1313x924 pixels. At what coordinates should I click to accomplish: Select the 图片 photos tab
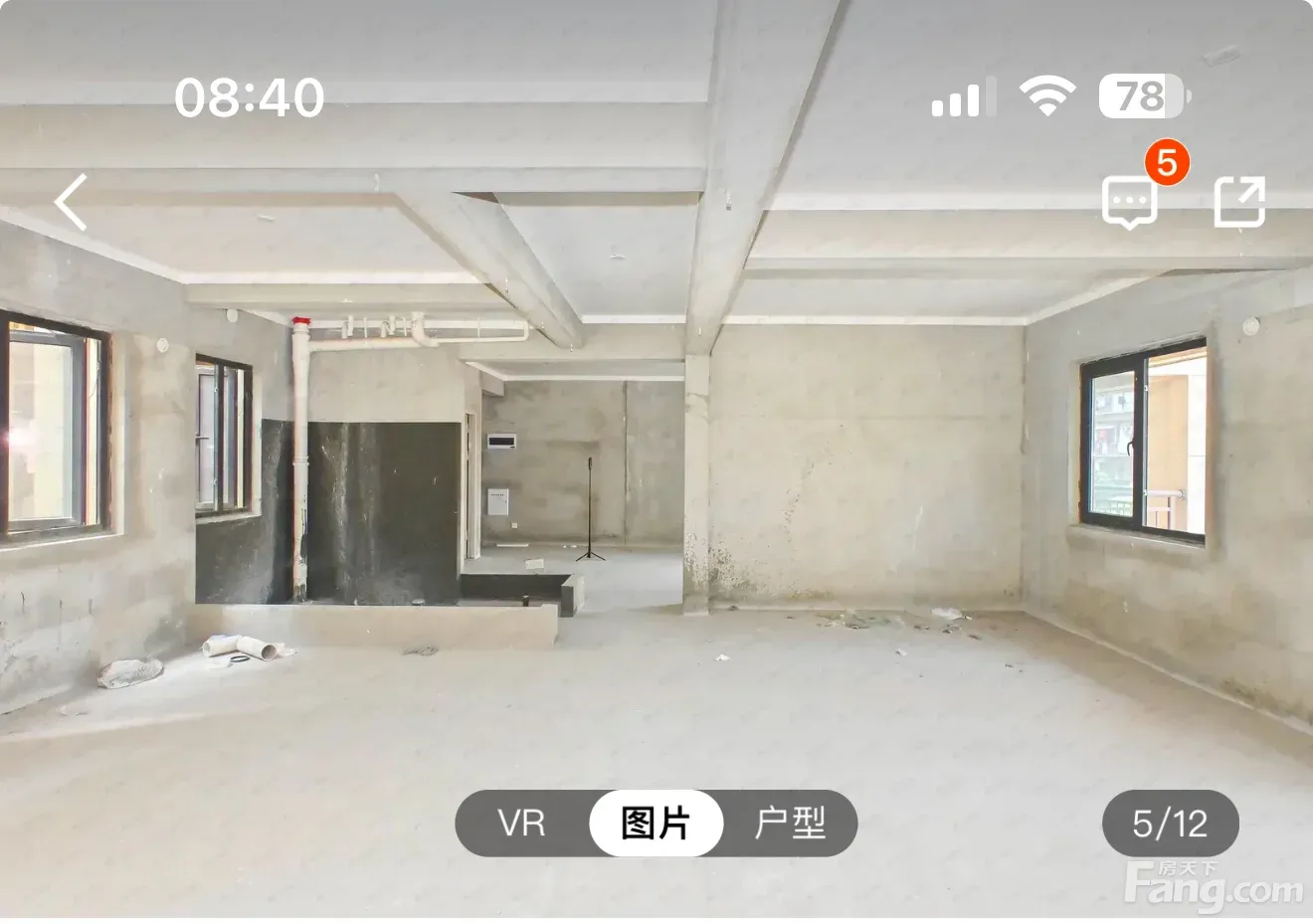coord(656,824)
